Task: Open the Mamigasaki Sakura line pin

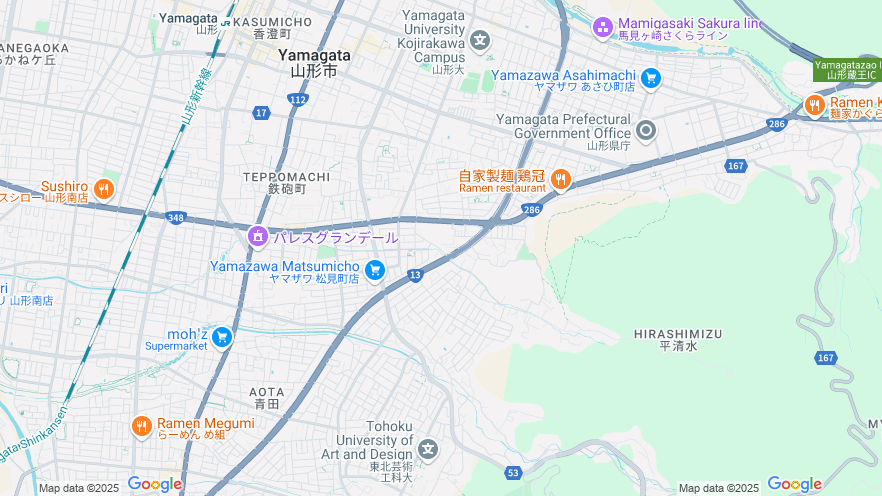Action: pyautogui.click(x=603, y=27)
